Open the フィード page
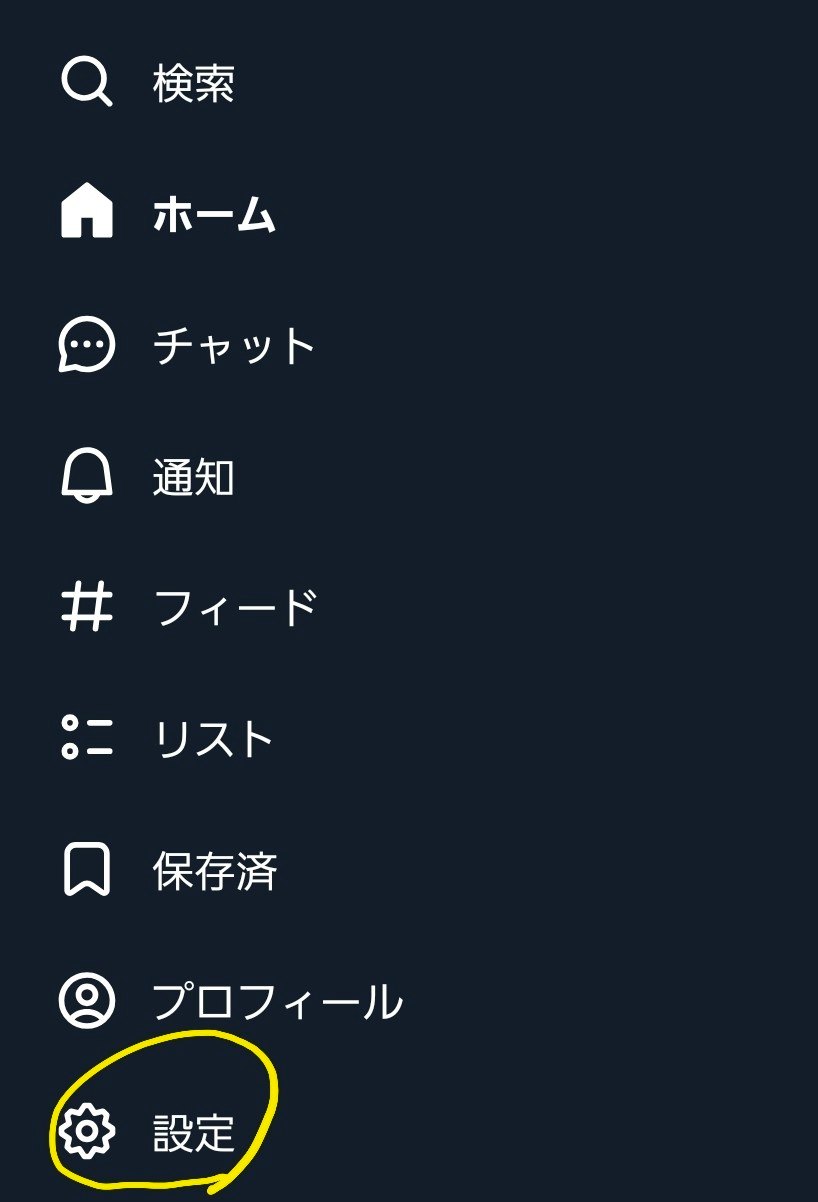Screen dimensions: 818x1202 click(x=235, y=608)
